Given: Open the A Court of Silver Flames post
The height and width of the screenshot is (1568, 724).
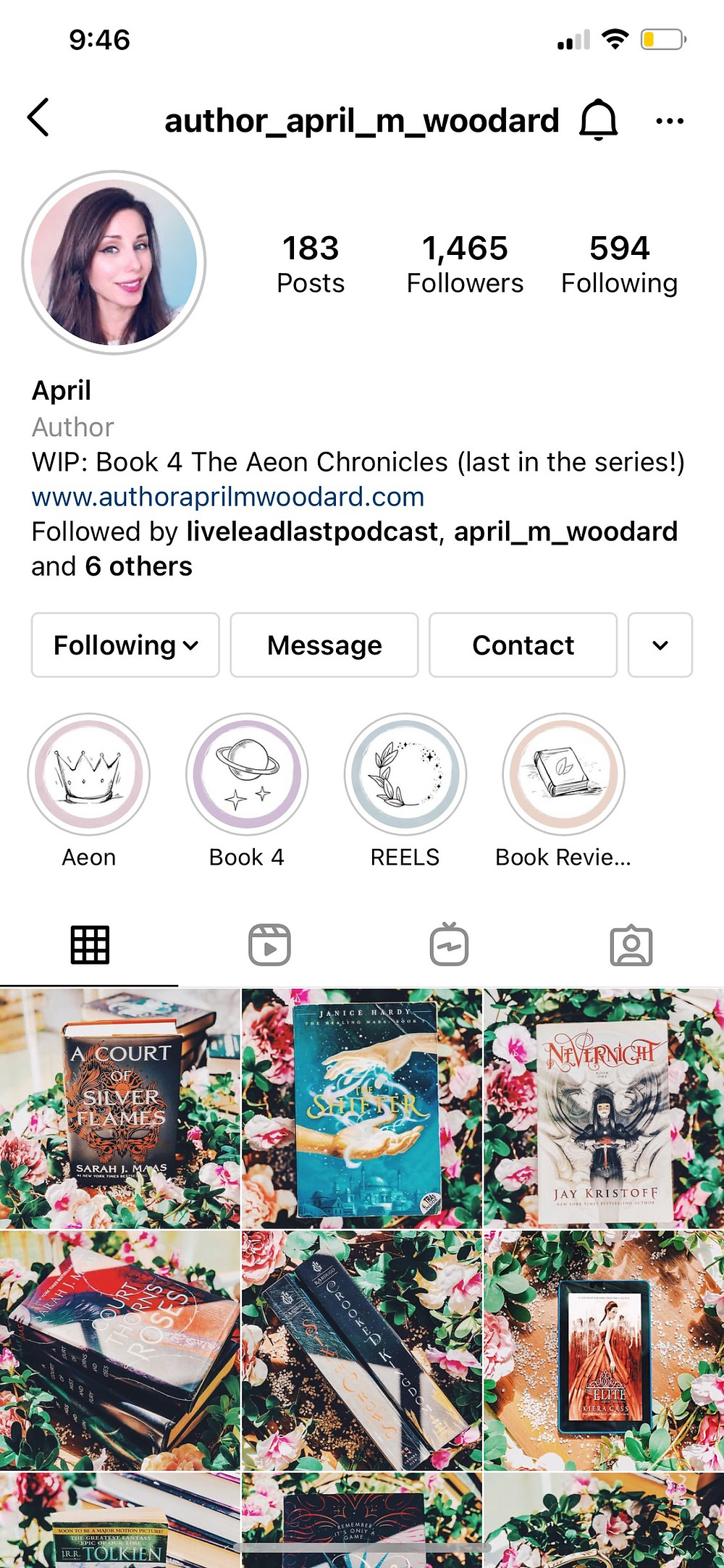Looking at the screenshot, I should pyautogui.click(x=119, y=1108).
